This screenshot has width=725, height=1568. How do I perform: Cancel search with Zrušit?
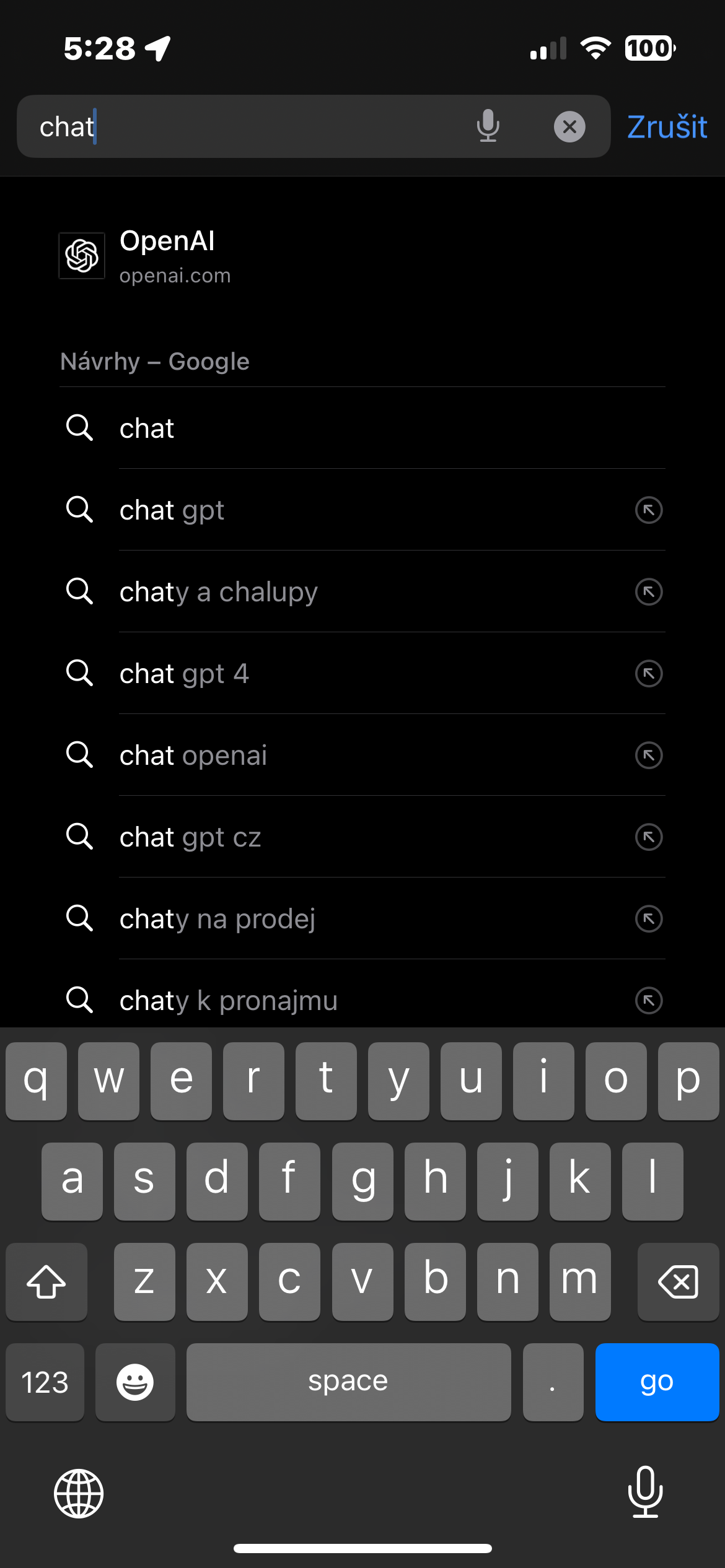point(667,127)
